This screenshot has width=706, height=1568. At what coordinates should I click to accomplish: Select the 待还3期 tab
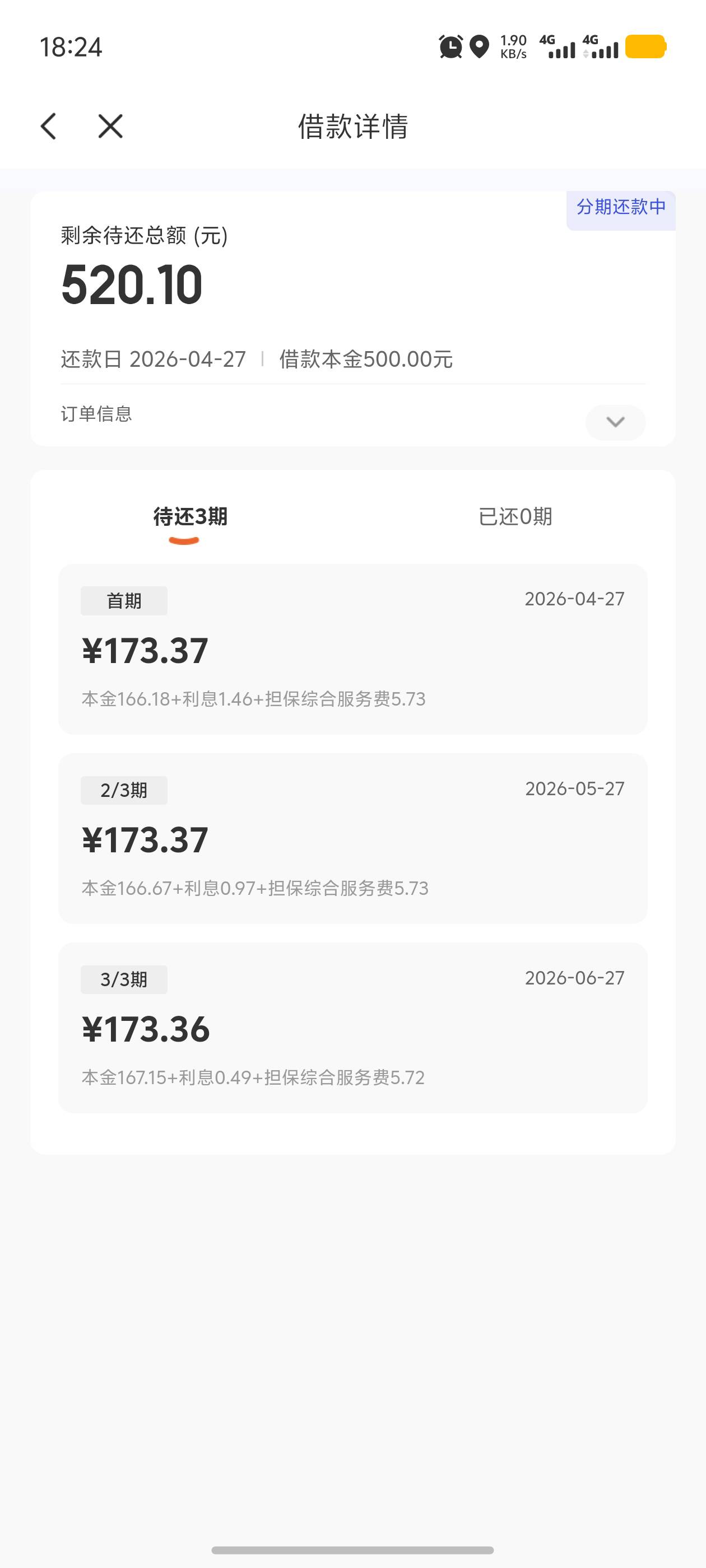[x=190, y=517]
